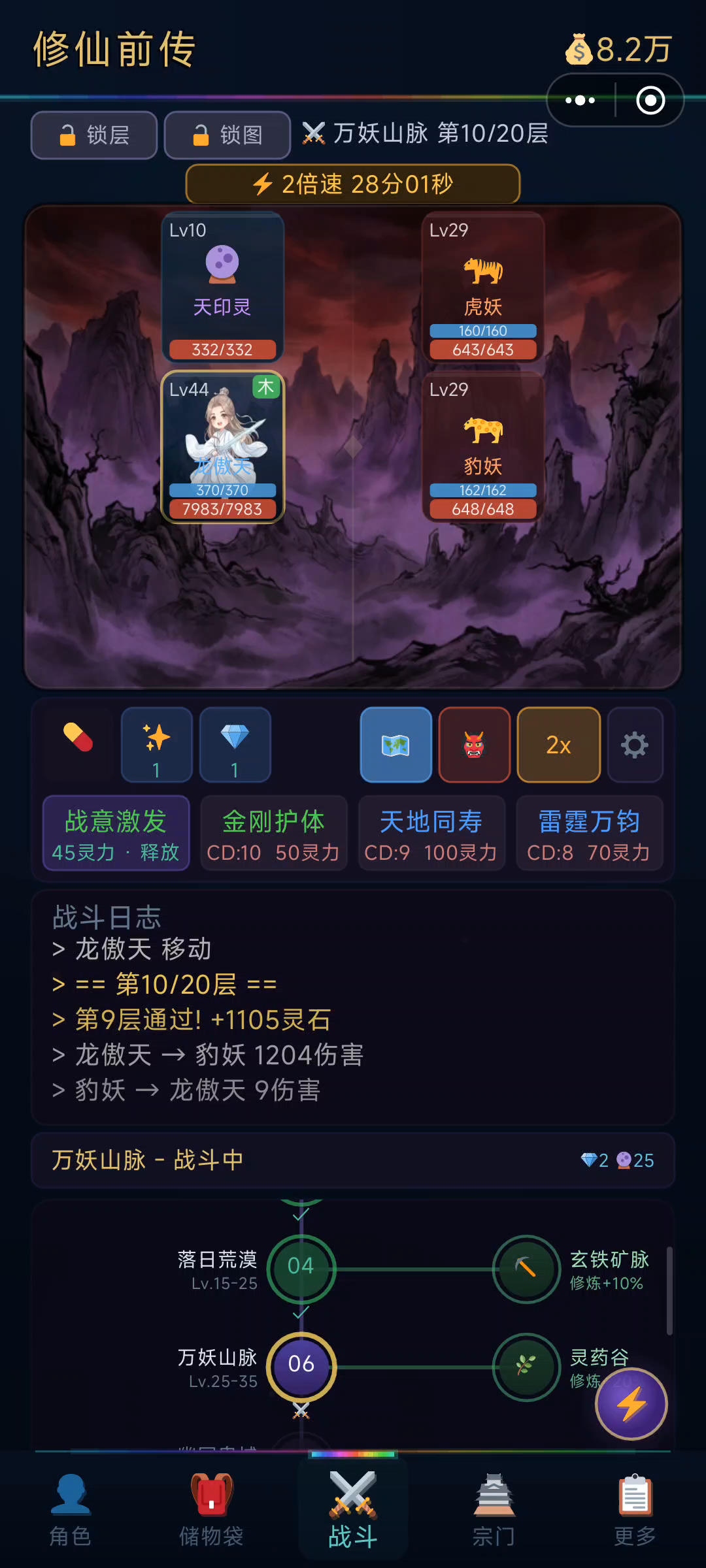Open the world map button
Image resolution: width=706 pixels, height=1568 pixels.
pos(395,745)
